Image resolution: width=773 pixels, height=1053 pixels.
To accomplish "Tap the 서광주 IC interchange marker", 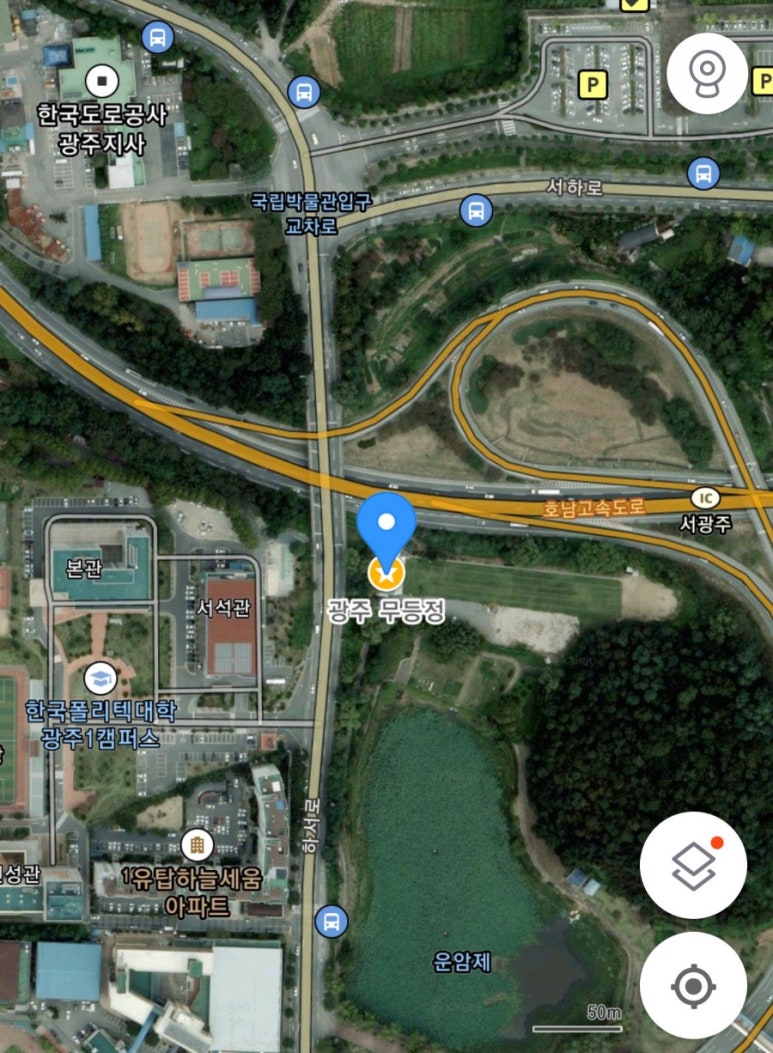I will point(705,498).
